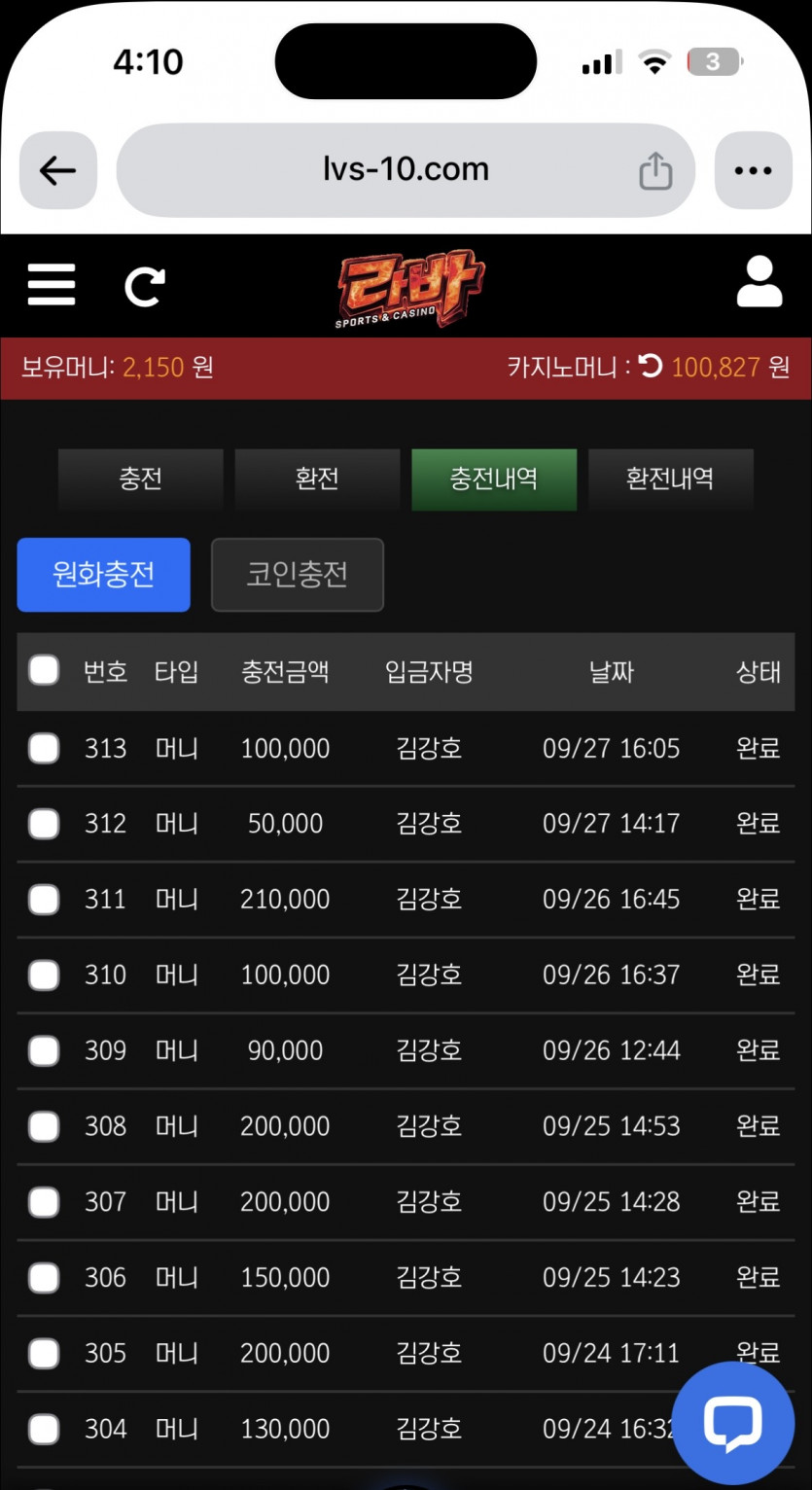
Task: Switch to the 충전 tab
Action: 141,479
